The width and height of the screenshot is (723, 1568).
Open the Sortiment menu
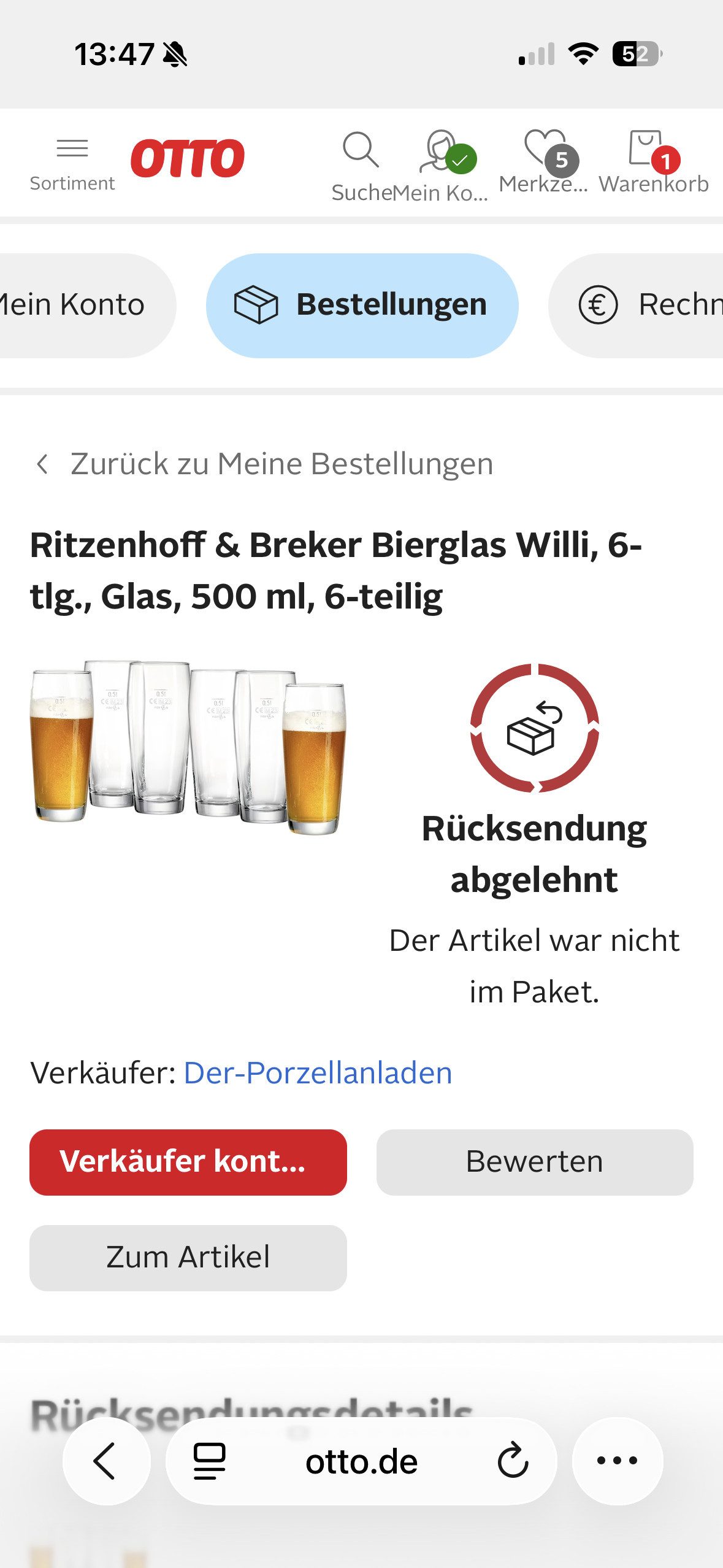tap(72, 162)
